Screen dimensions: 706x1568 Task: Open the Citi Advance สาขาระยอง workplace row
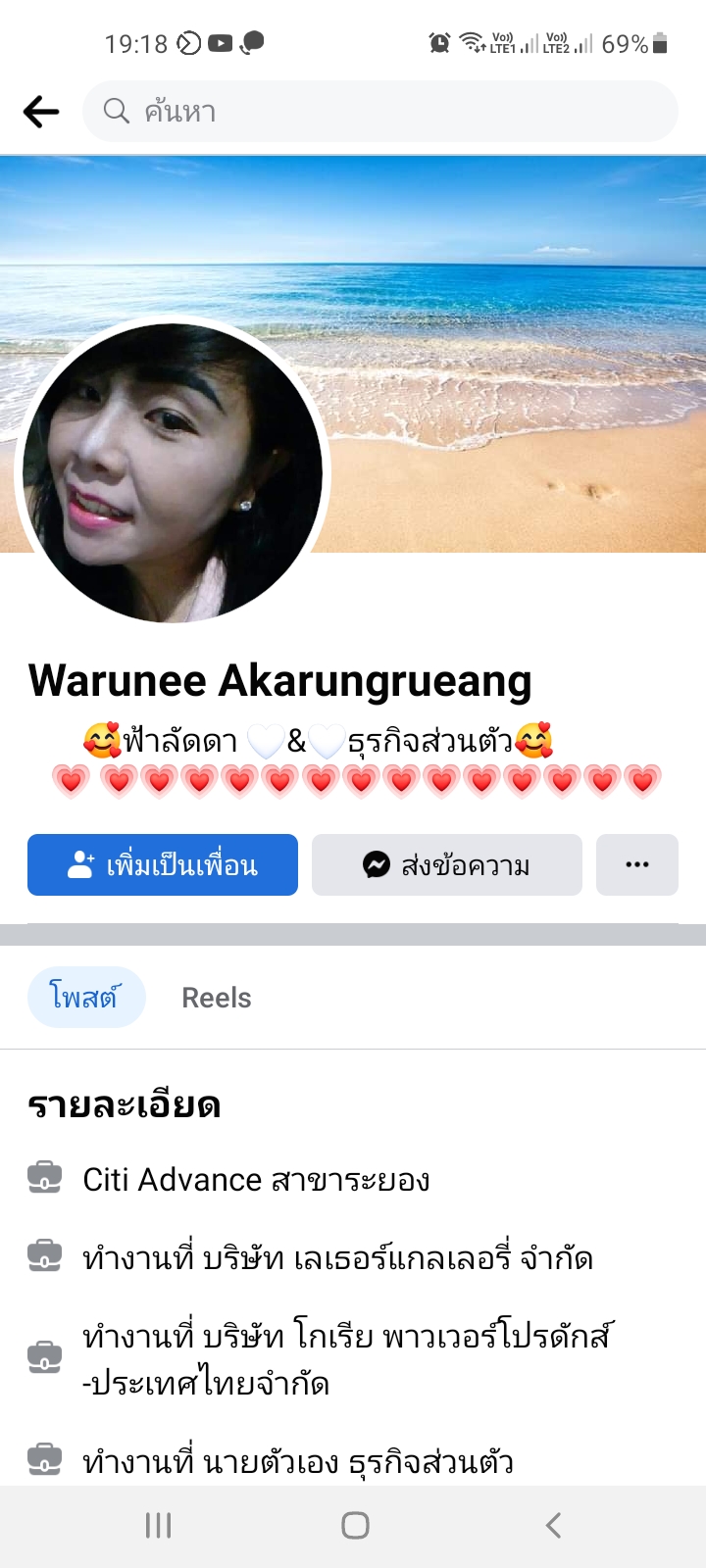pyautogui.click(x=257, y=1180)
